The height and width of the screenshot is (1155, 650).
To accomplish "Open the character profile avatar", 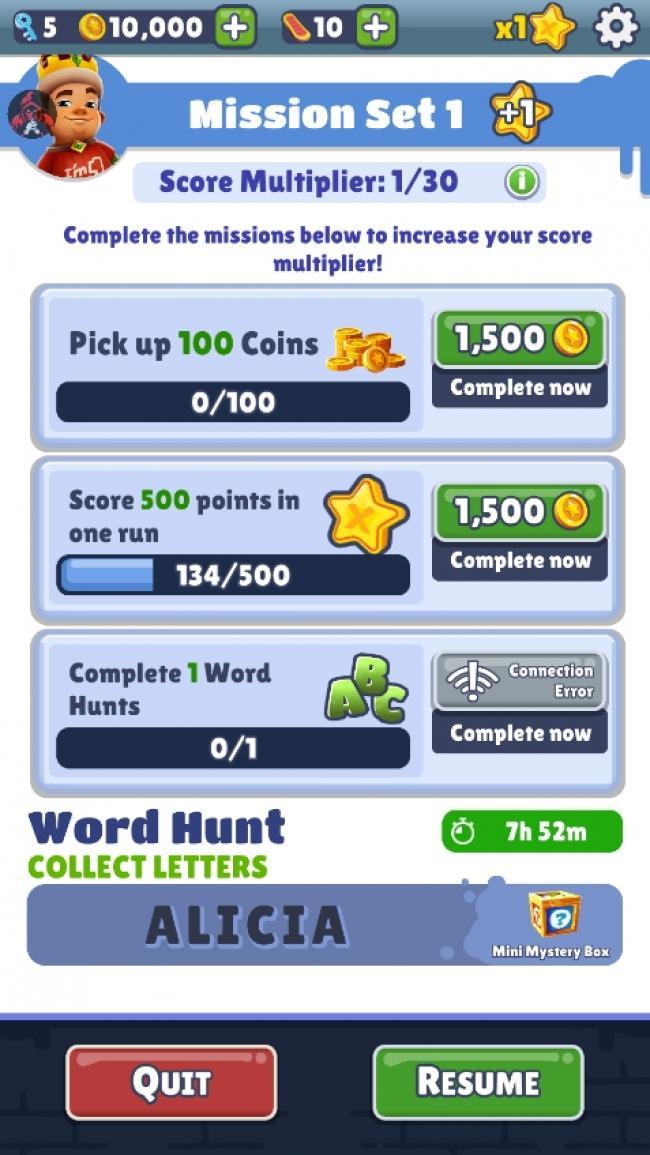I will click(70, 118).
